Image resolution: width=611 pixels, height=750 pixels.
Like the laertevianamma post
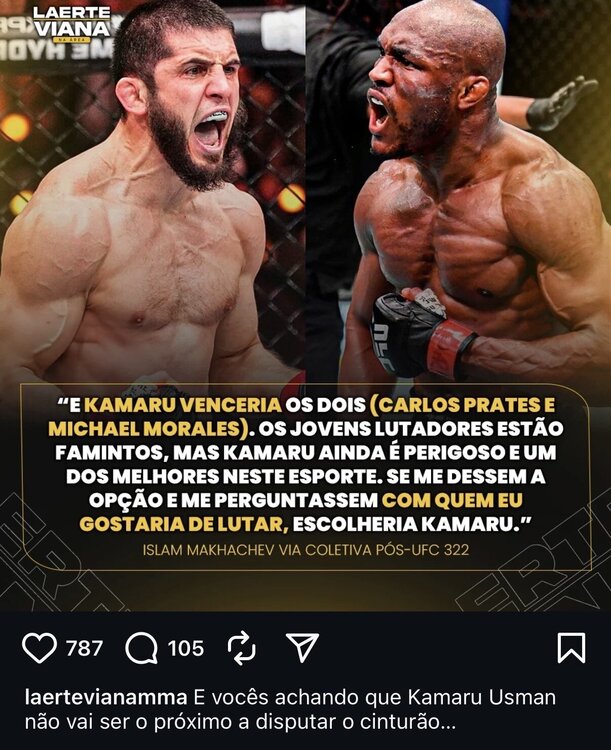40,648
